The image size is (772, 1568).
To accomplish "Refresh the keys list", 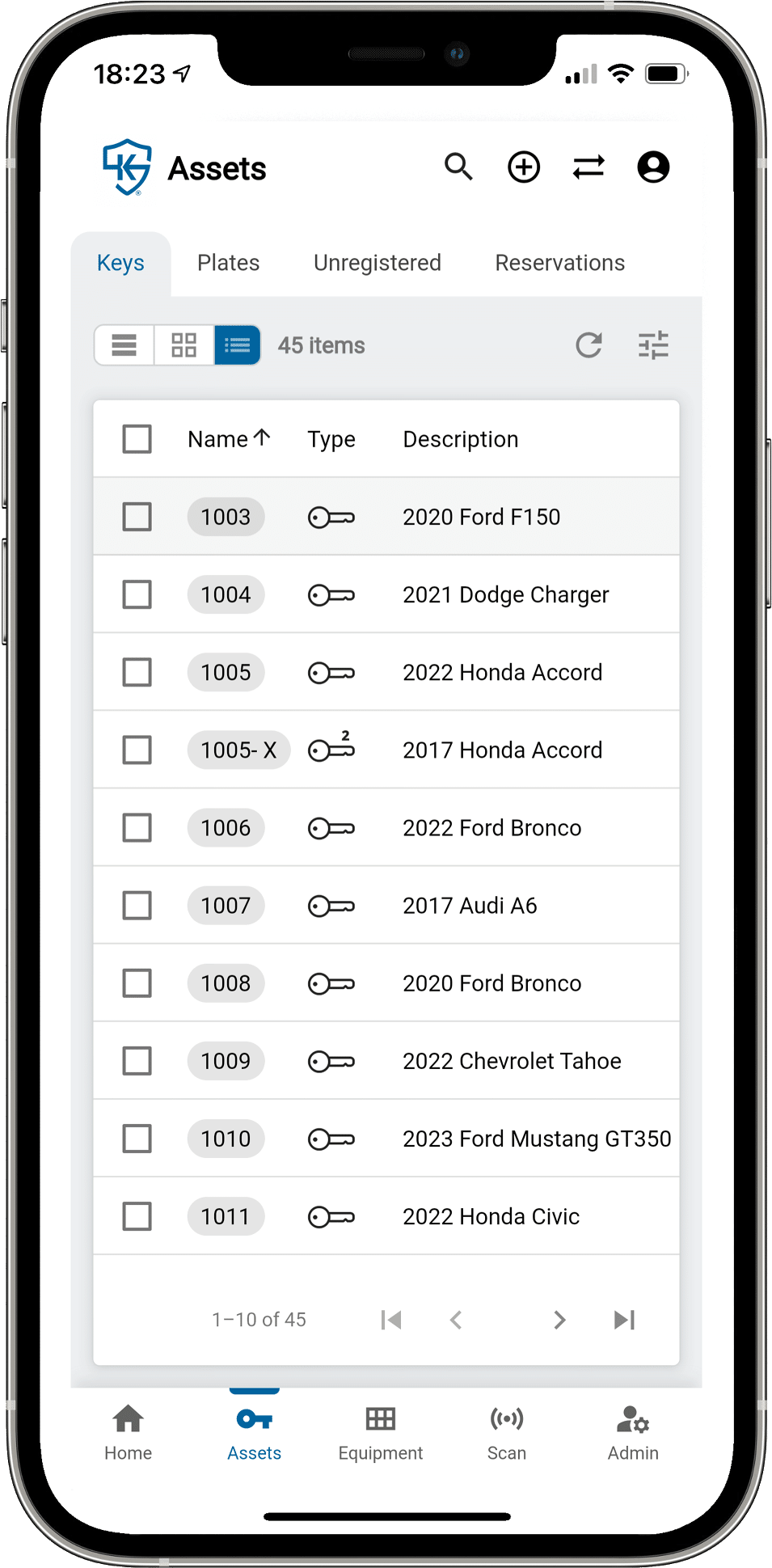I will coord(588,345).
